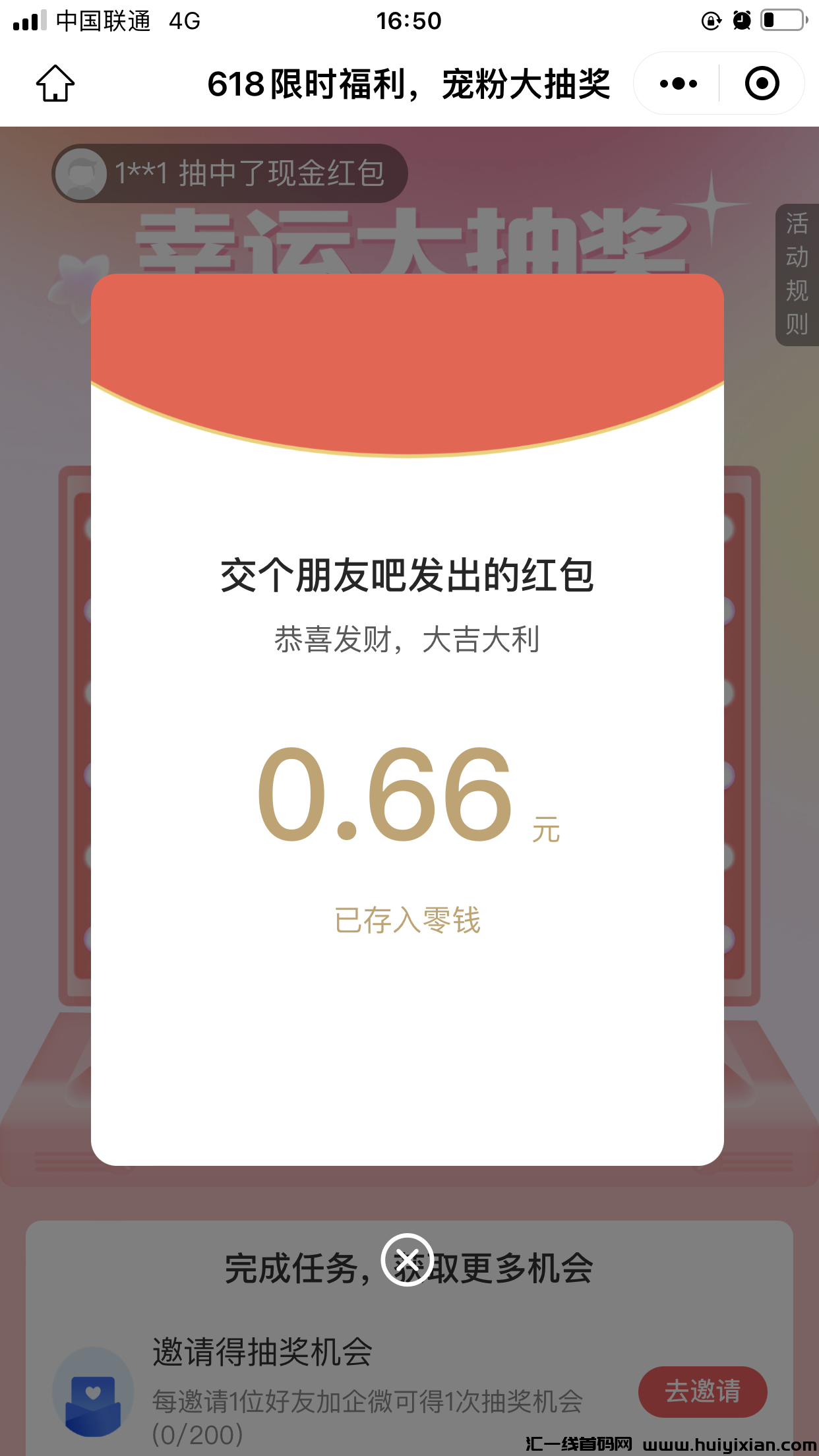Tap the page title 618限时福利，宠粉大抽奖
Image resolution: width=819 pixels, height=1456 pixels.
coord(409,83)
